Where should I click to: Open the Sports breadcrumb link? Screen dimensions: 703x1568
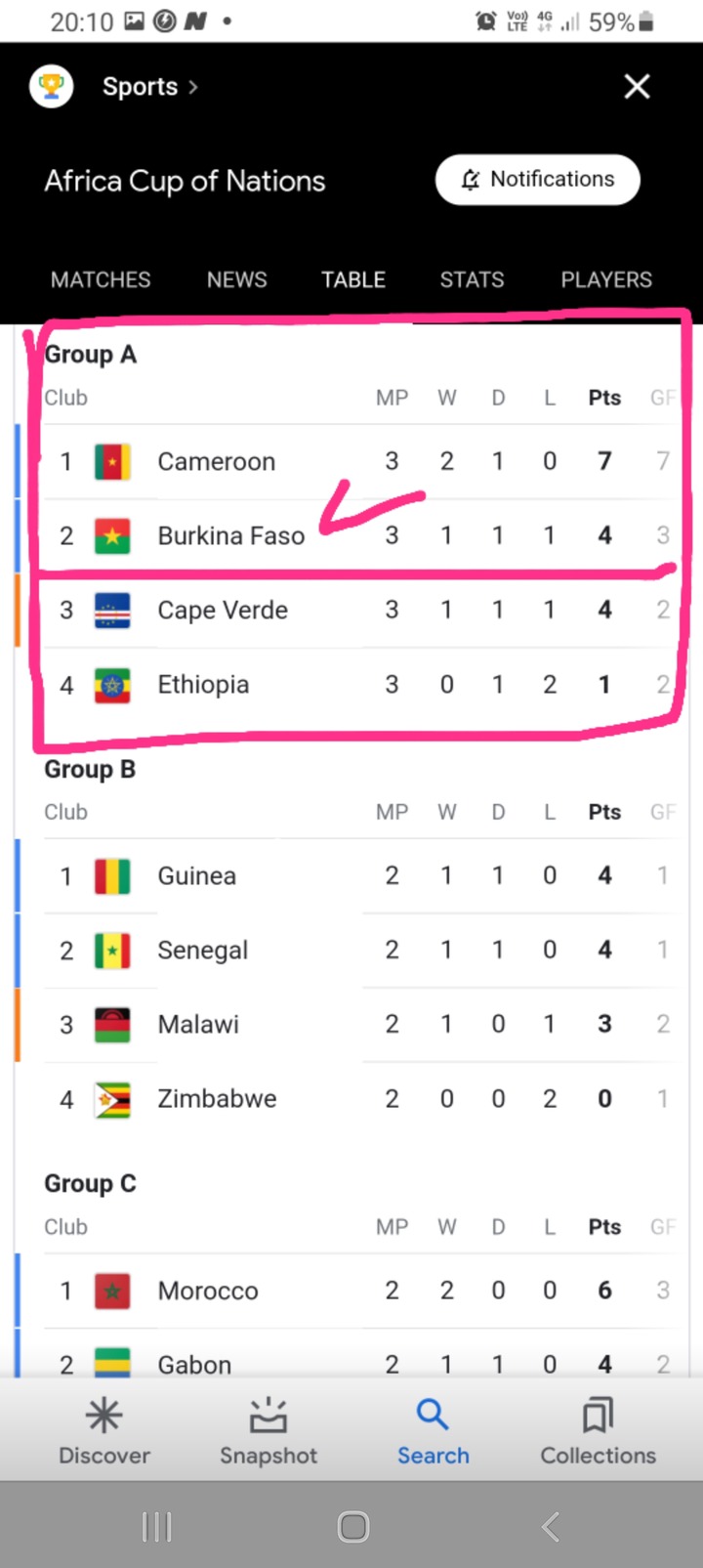pos(149,87)
